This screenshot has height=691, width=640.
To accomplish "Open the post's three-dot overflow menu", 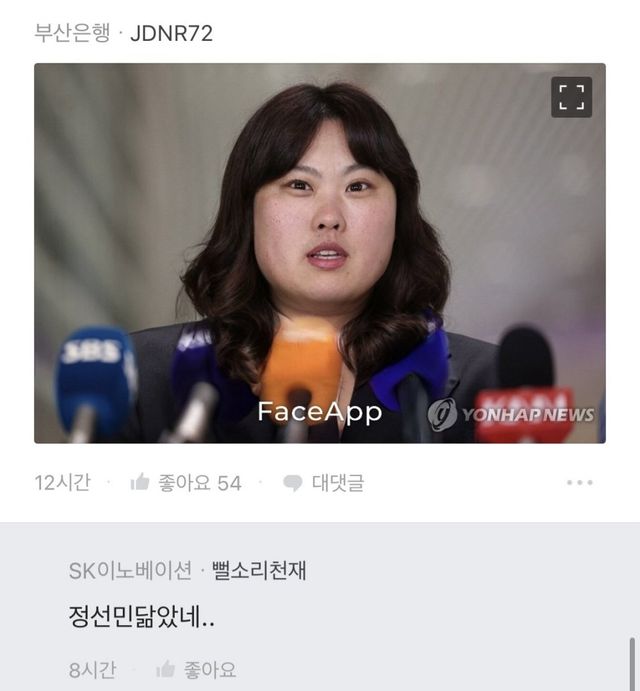I will click(579, 483).
